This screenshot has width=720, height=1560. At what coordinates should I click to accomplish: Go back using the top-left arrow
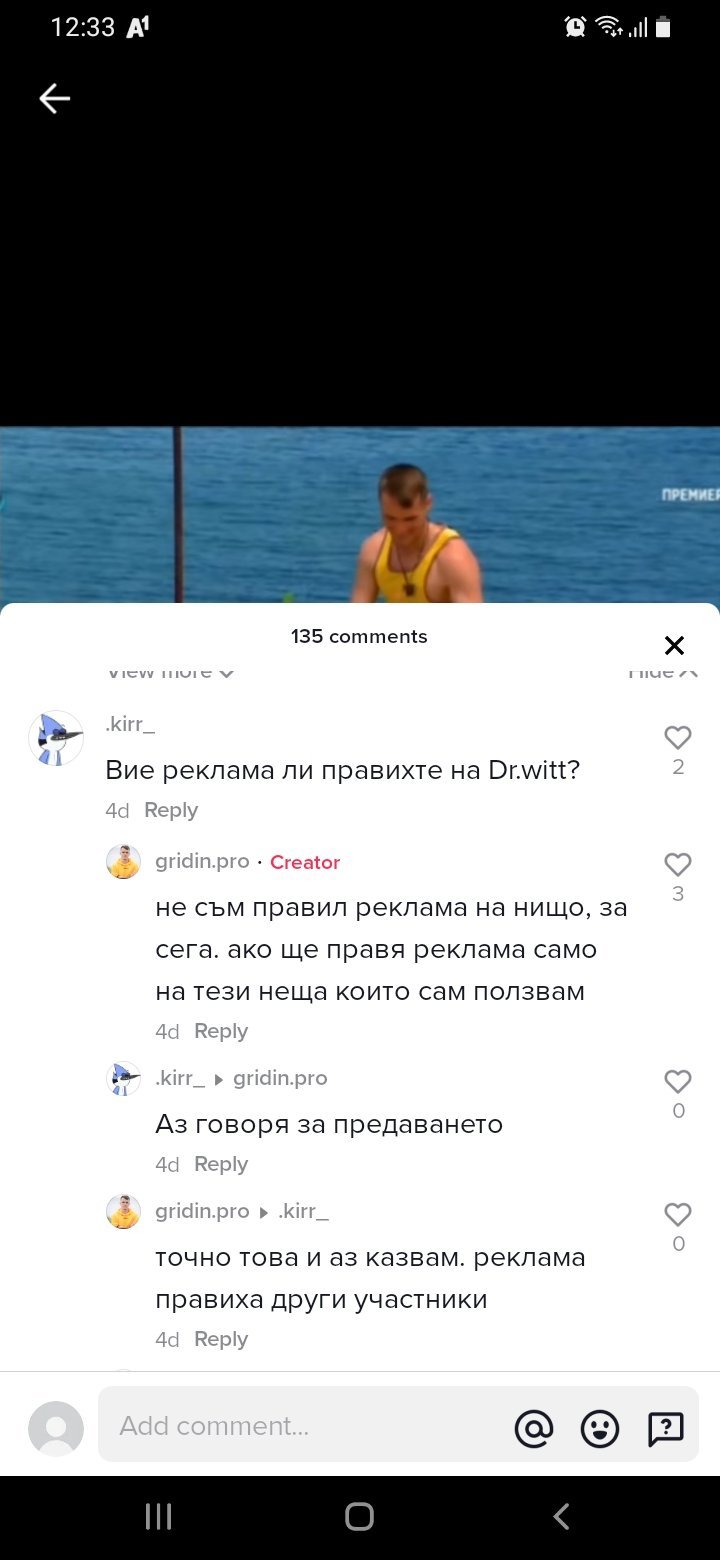click(54, 98)
